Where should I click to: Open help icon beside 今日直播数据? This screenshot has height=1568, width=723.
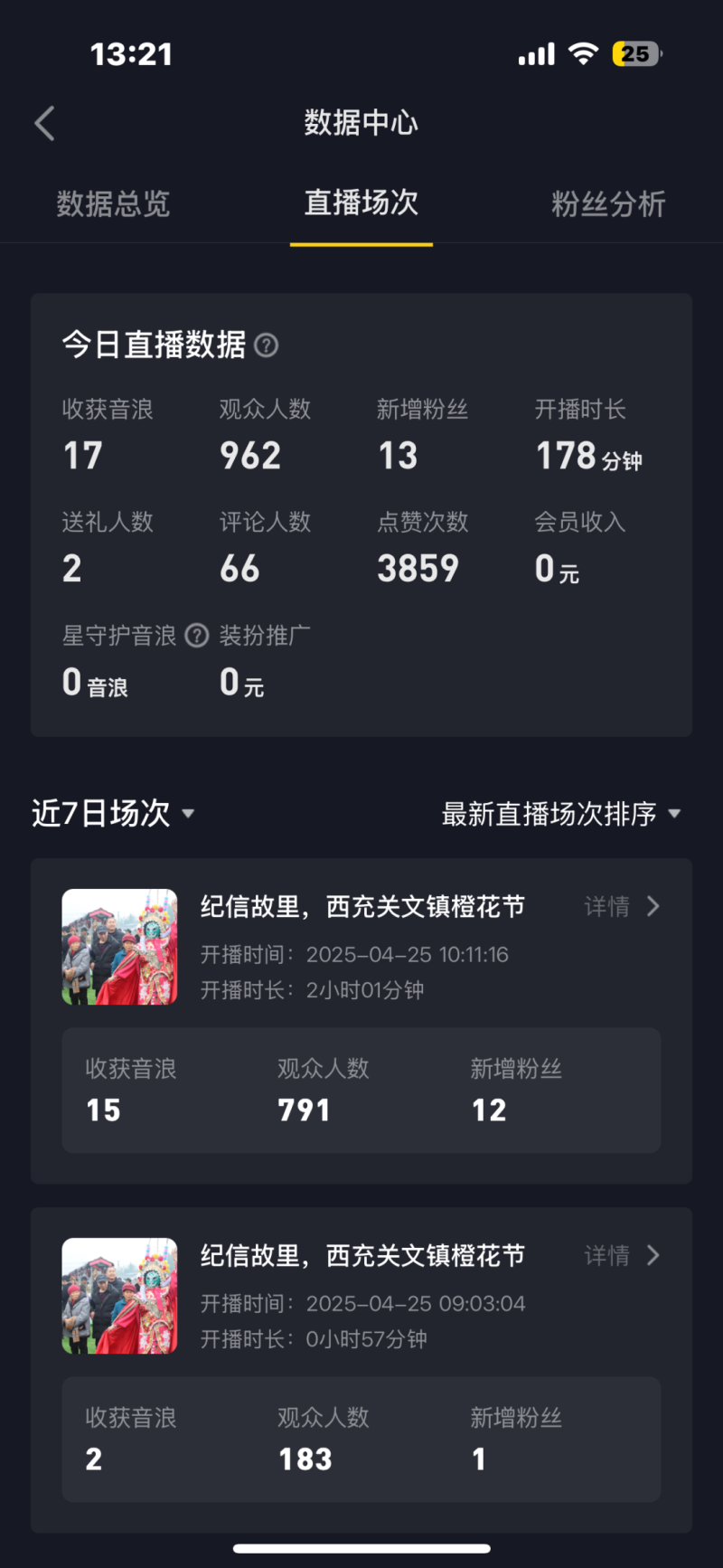tap(267, 345)
